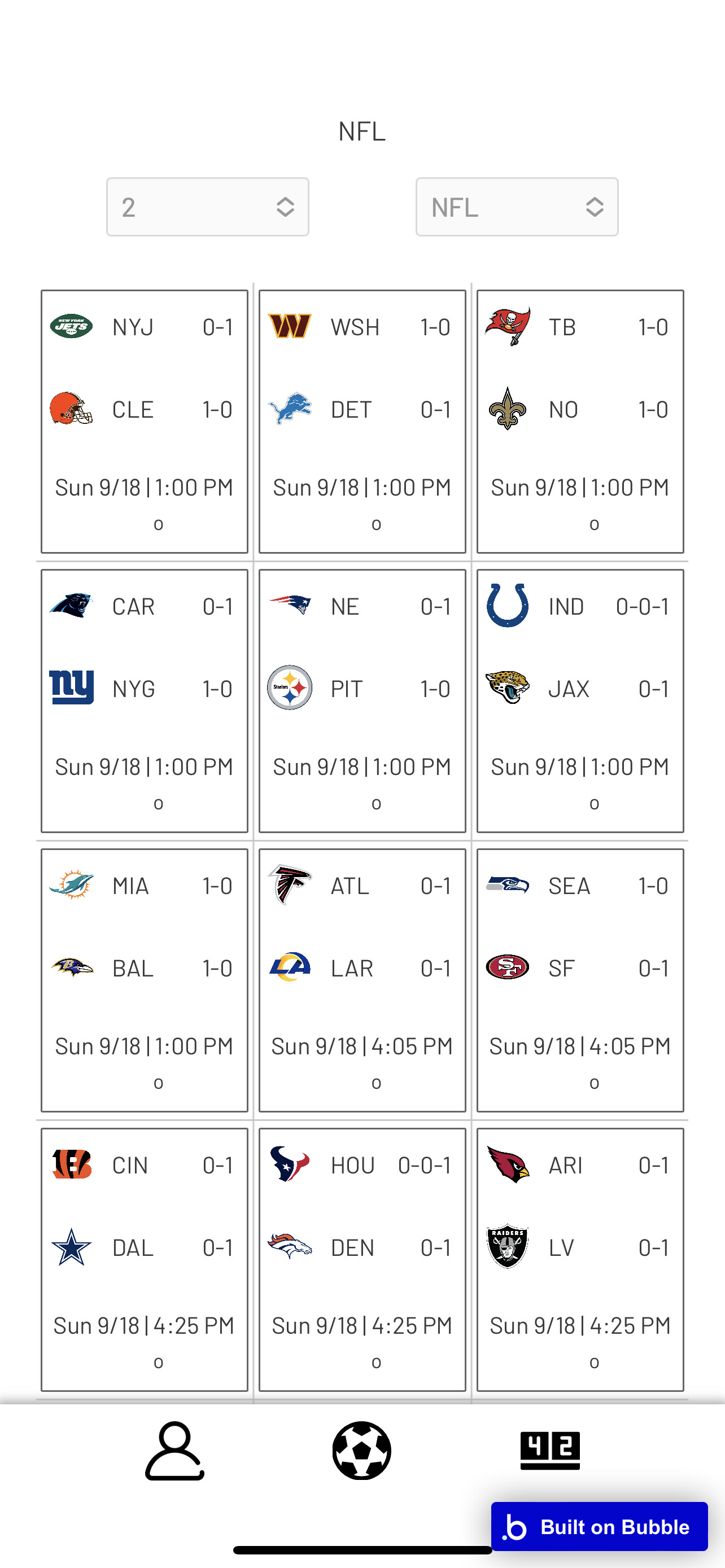This screenshot has width=725, height=1568.
Task: Open the SEA vs SF game card
Action: point(580,980)
